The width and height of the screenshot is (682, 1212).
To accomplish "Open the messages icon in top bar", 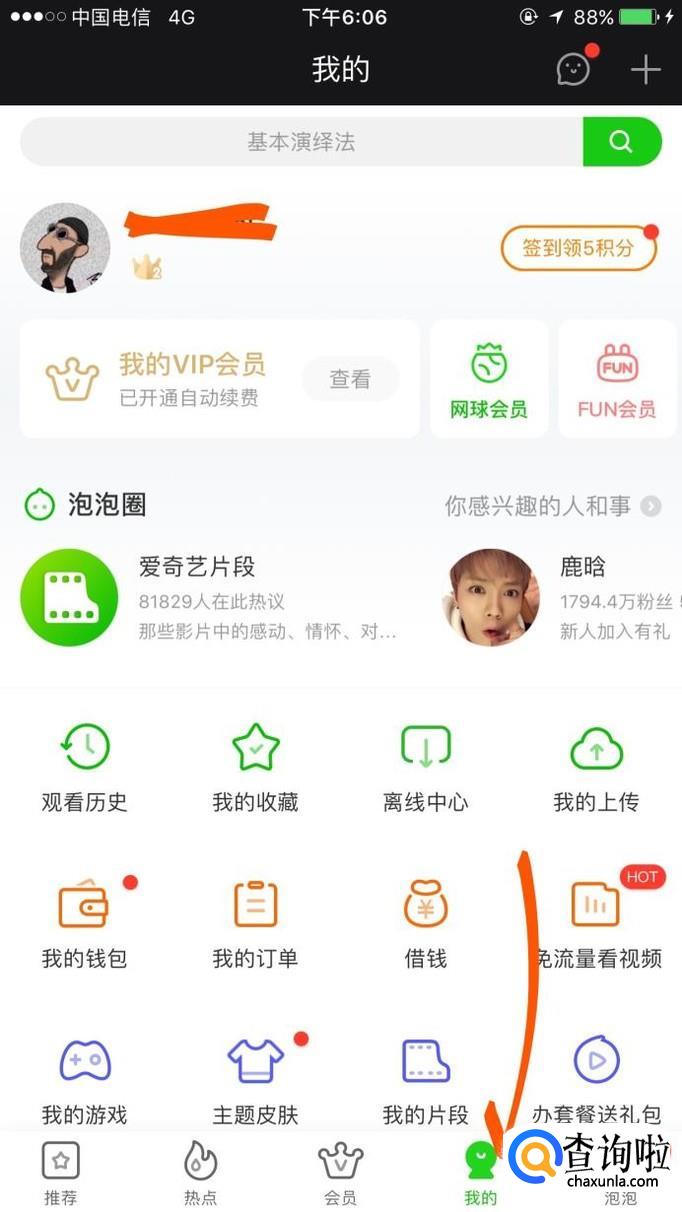I will click(574, 69).
